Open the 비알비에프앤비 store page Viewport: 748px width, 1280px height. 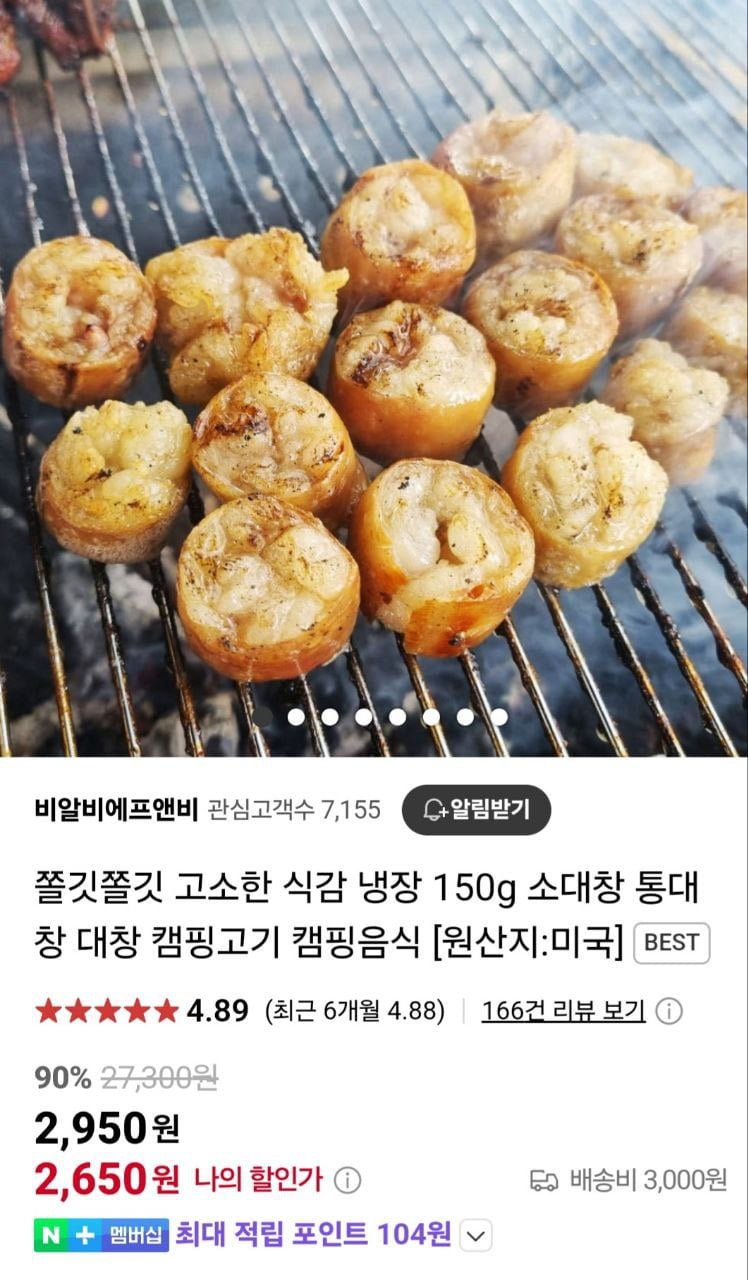point(117,809)
